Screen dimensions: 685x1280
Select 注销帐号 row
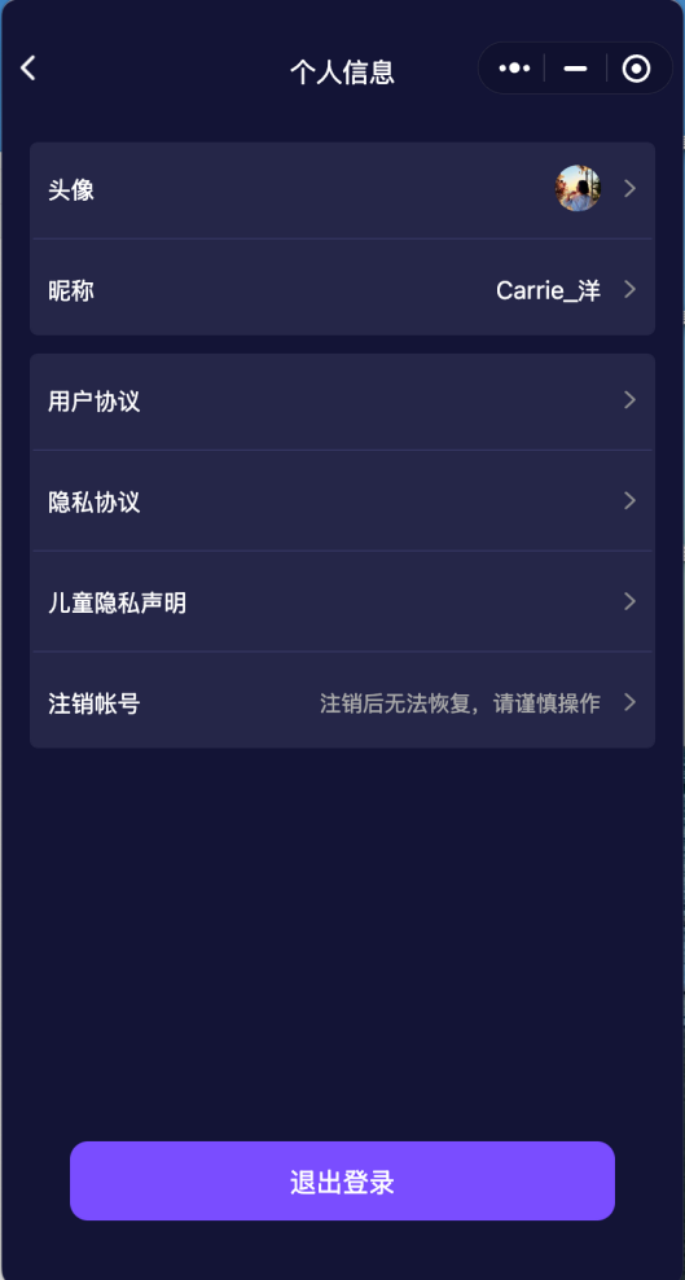(x=342, y=702)
